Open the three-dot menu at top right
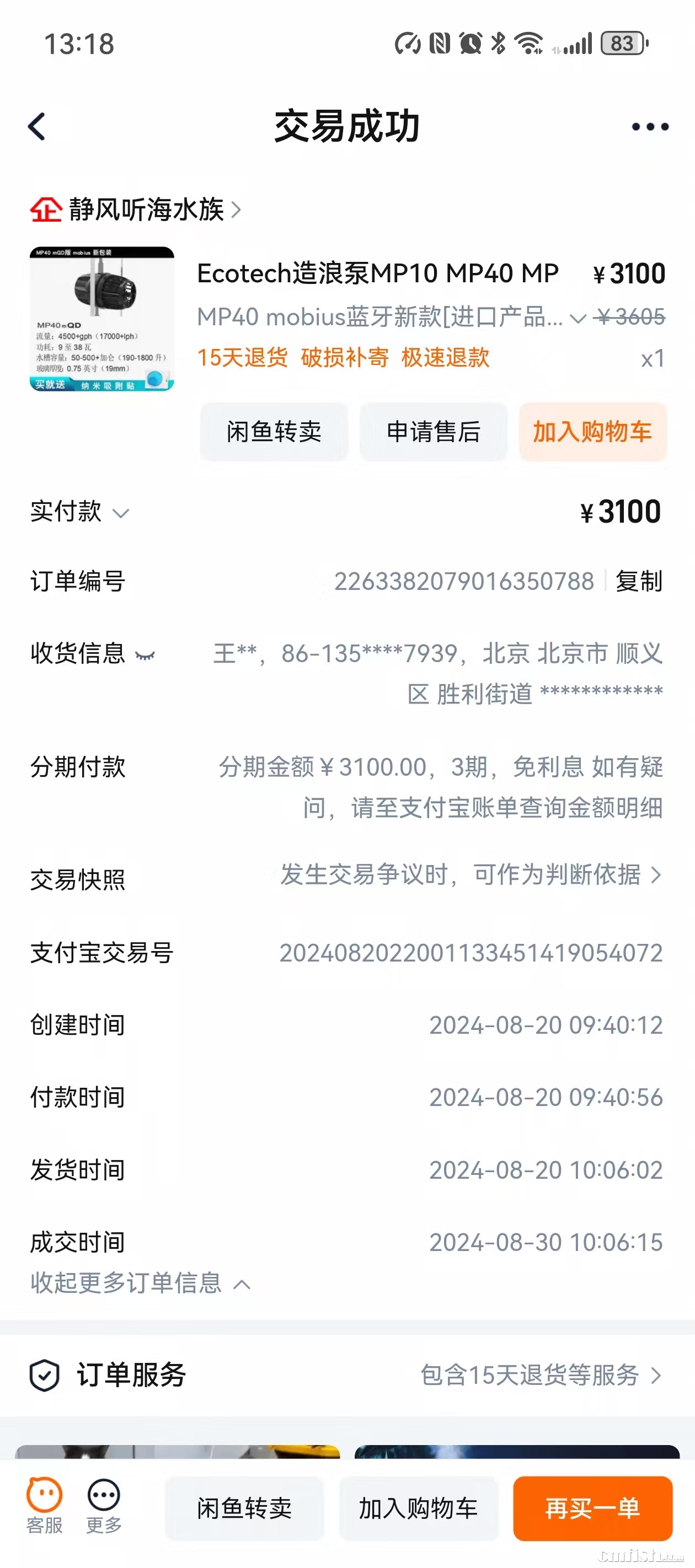Viewport: 695px width, 1568px height. 646,126
